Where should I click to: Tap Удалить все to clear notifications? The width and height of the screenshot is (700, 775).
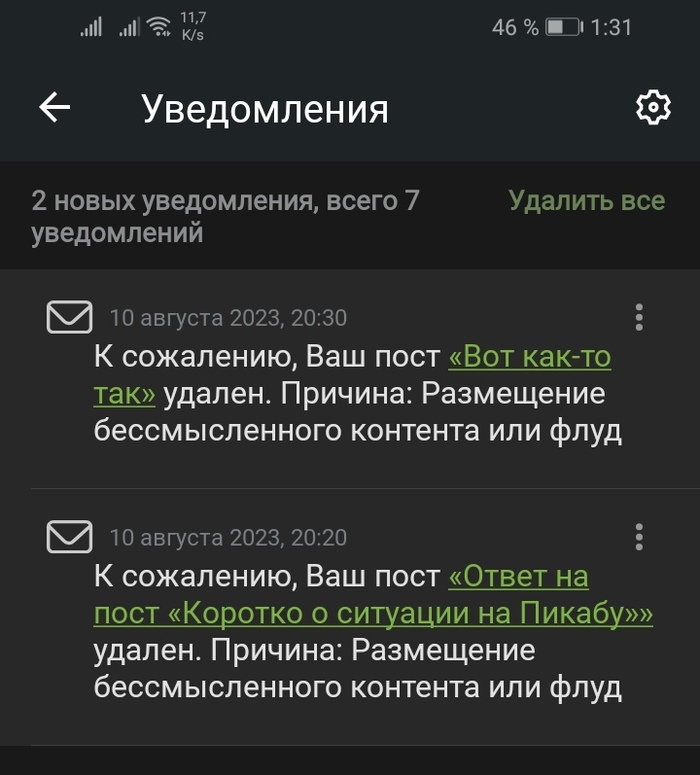[x=586, y=201]
